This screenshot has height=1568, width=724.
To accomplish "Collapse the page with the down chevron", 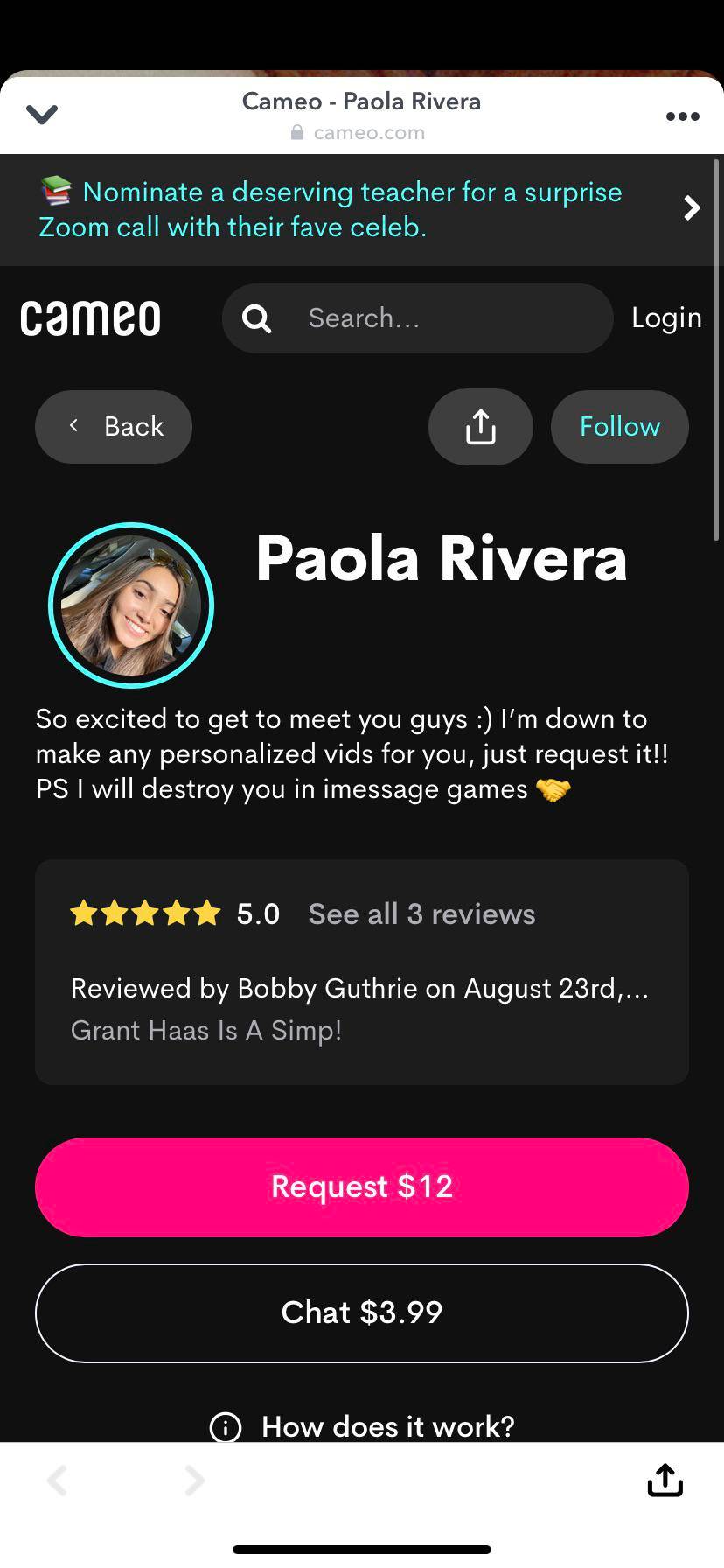I will (x=42, y=115).
